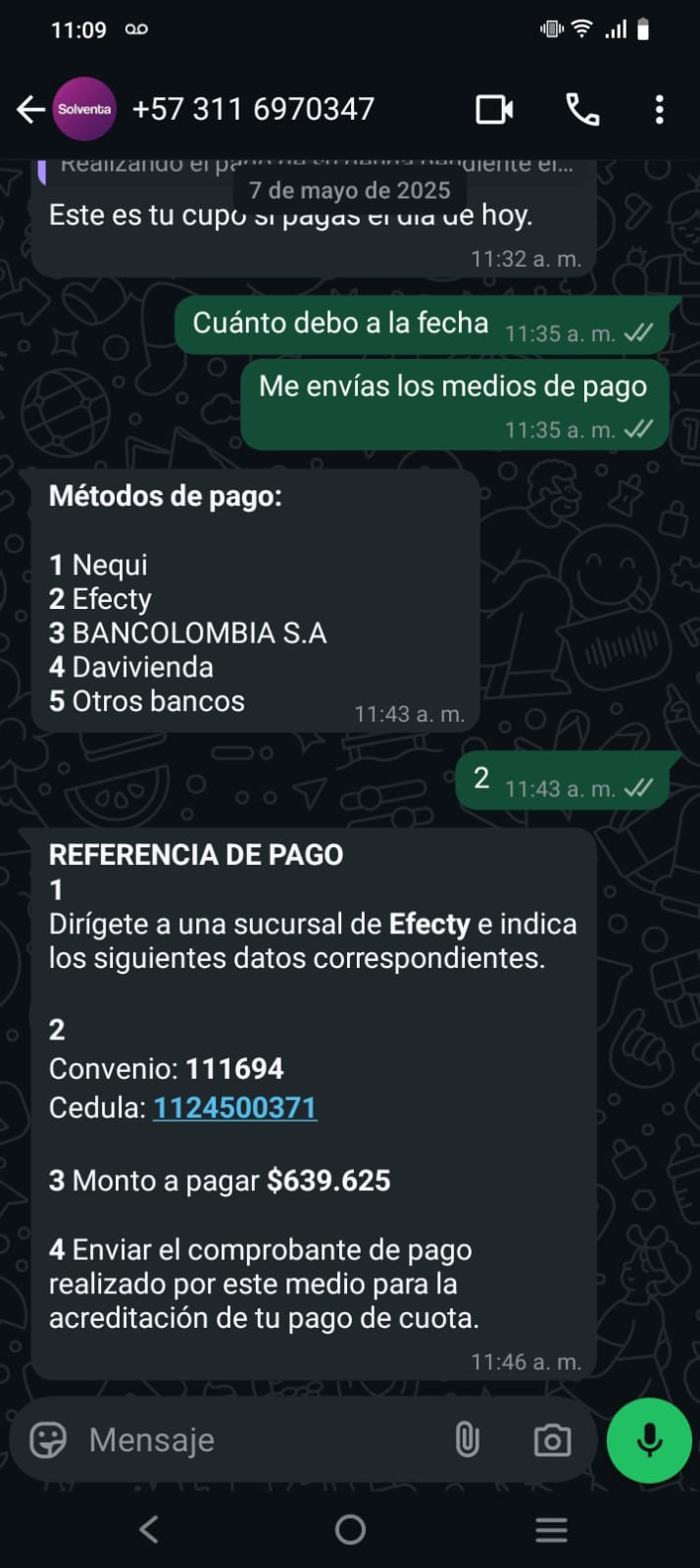Go back from the Solventa chat
Screen dimensions: 700x1568
click(x=30, y=109)
